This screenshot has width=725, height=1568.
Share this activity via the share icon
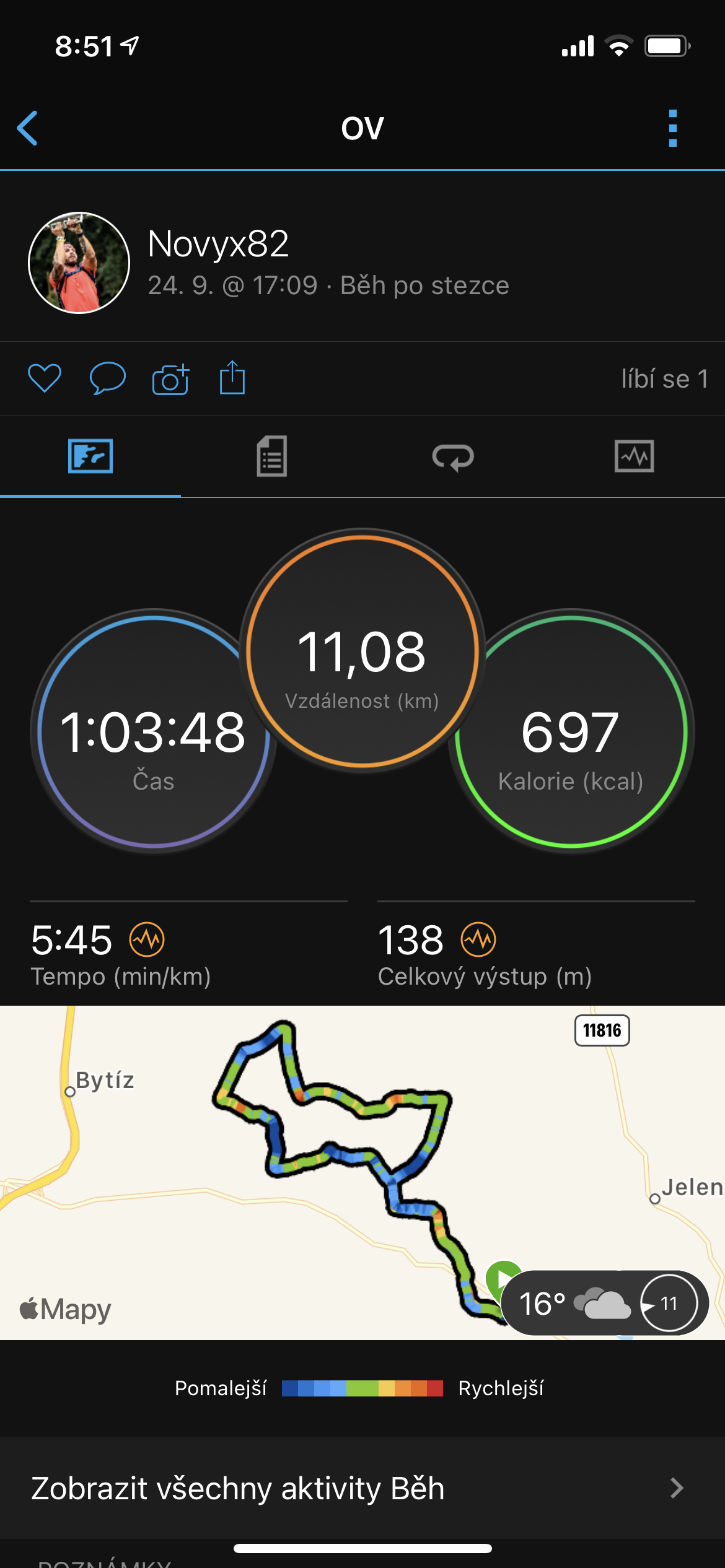coord(232,377)
